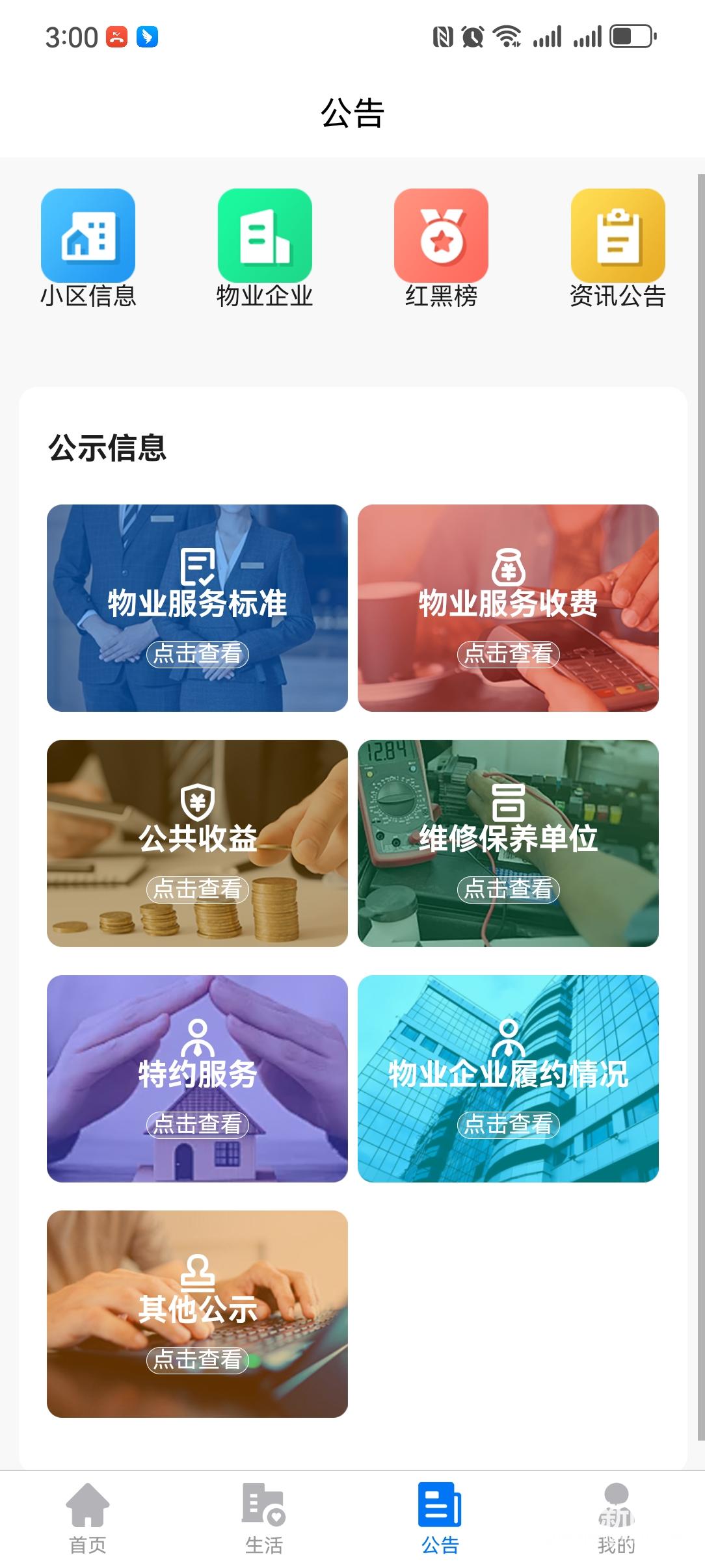The height and width of the screenshot is (1568, 705).
Task: Tap the 其他公示 card
Action: [x=197, y=1314]
